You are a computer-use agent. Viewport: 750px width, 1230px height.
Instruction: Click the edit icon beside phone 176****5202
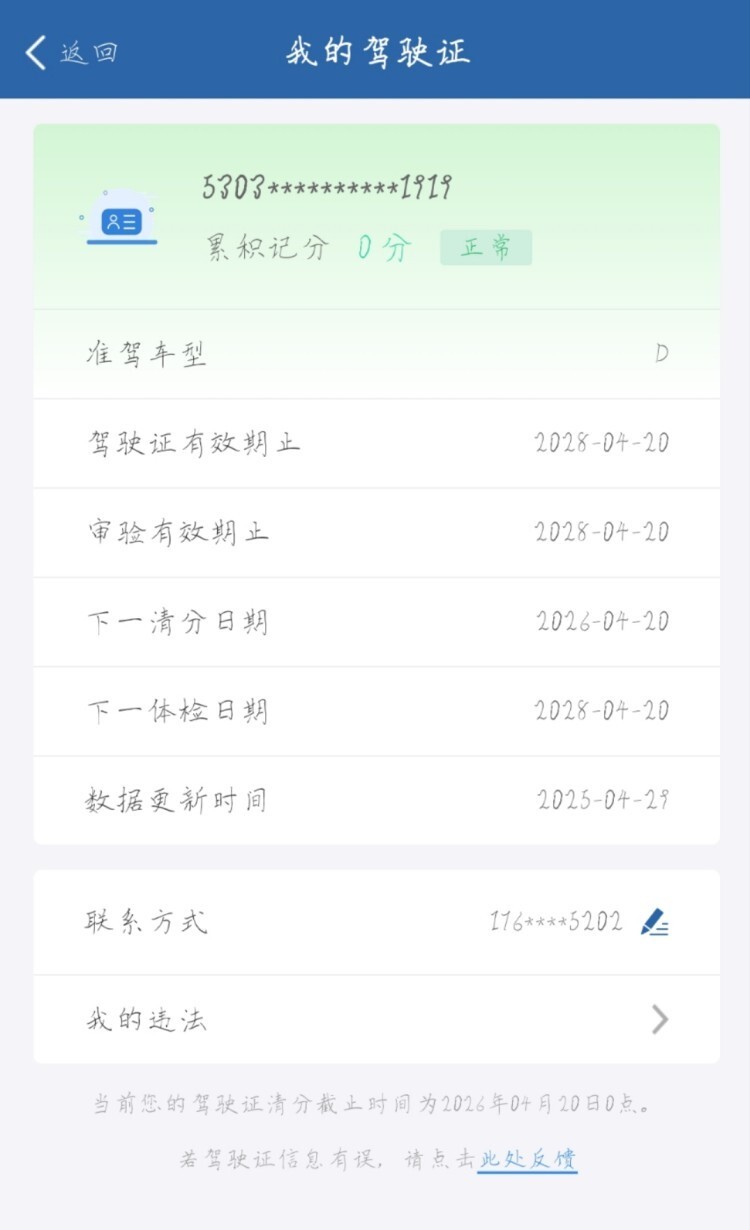click(x=655, y=922)
